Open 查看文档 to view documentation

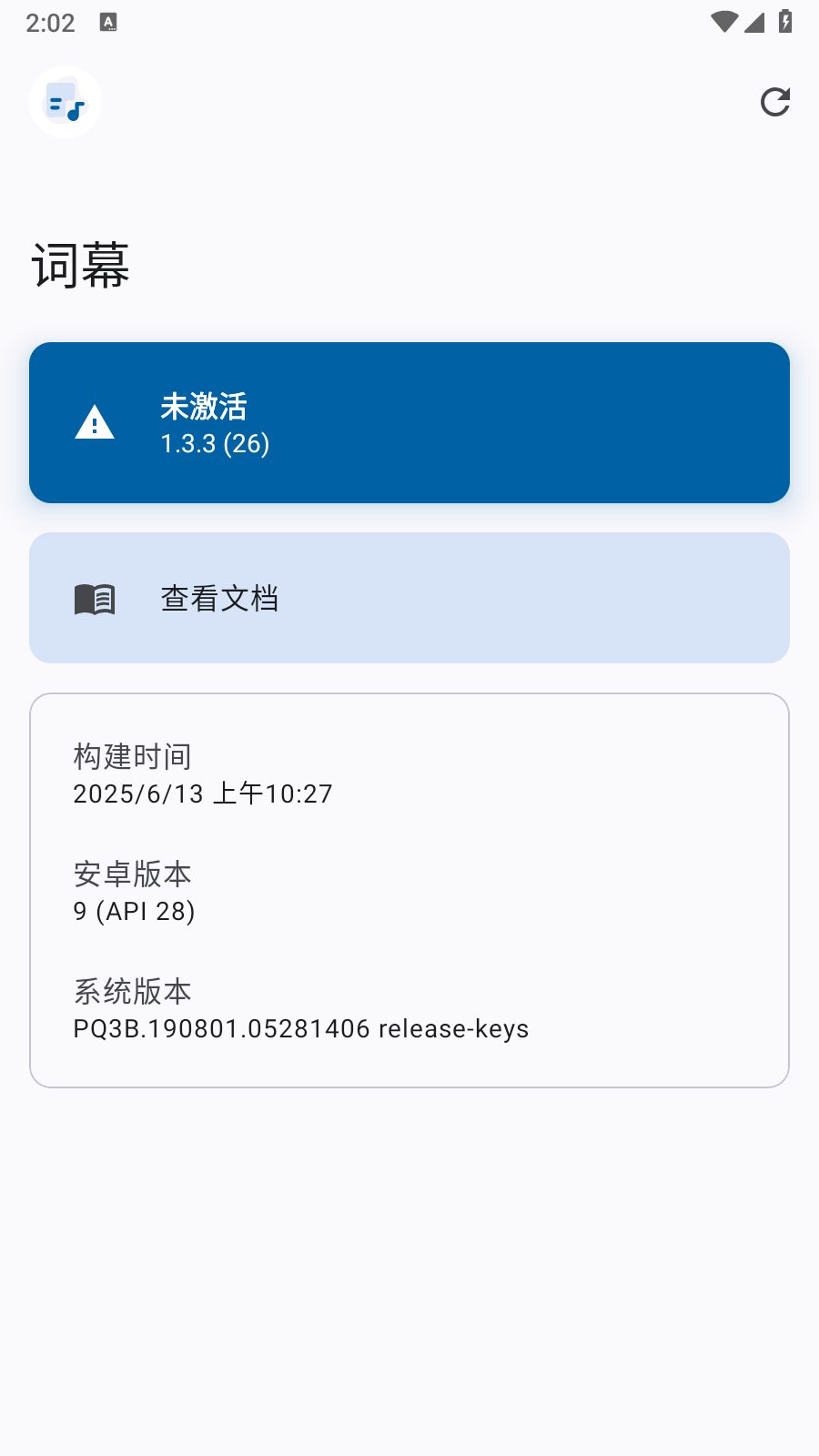click(x=409, y=598)
